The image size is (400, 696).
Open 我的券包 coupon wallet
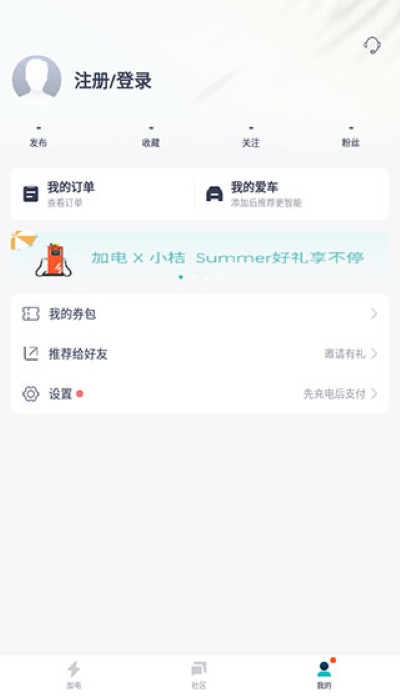[199, 314]
